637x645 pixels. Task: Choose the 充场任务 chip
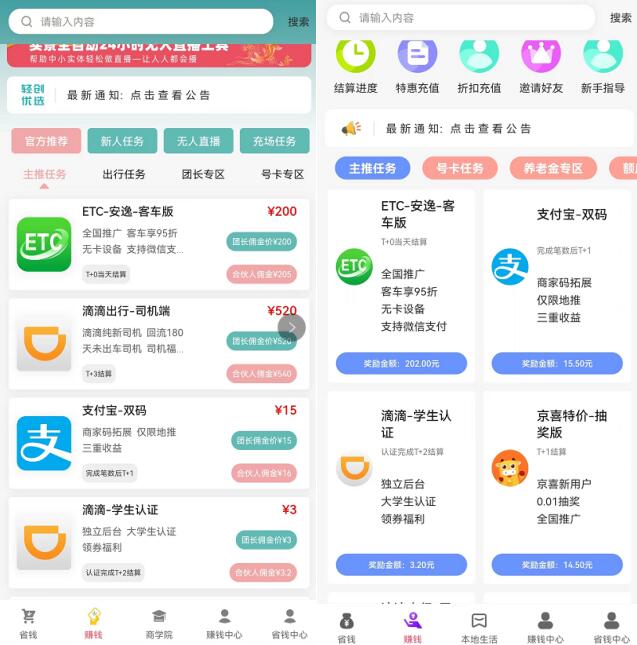(x=274, y=141)
